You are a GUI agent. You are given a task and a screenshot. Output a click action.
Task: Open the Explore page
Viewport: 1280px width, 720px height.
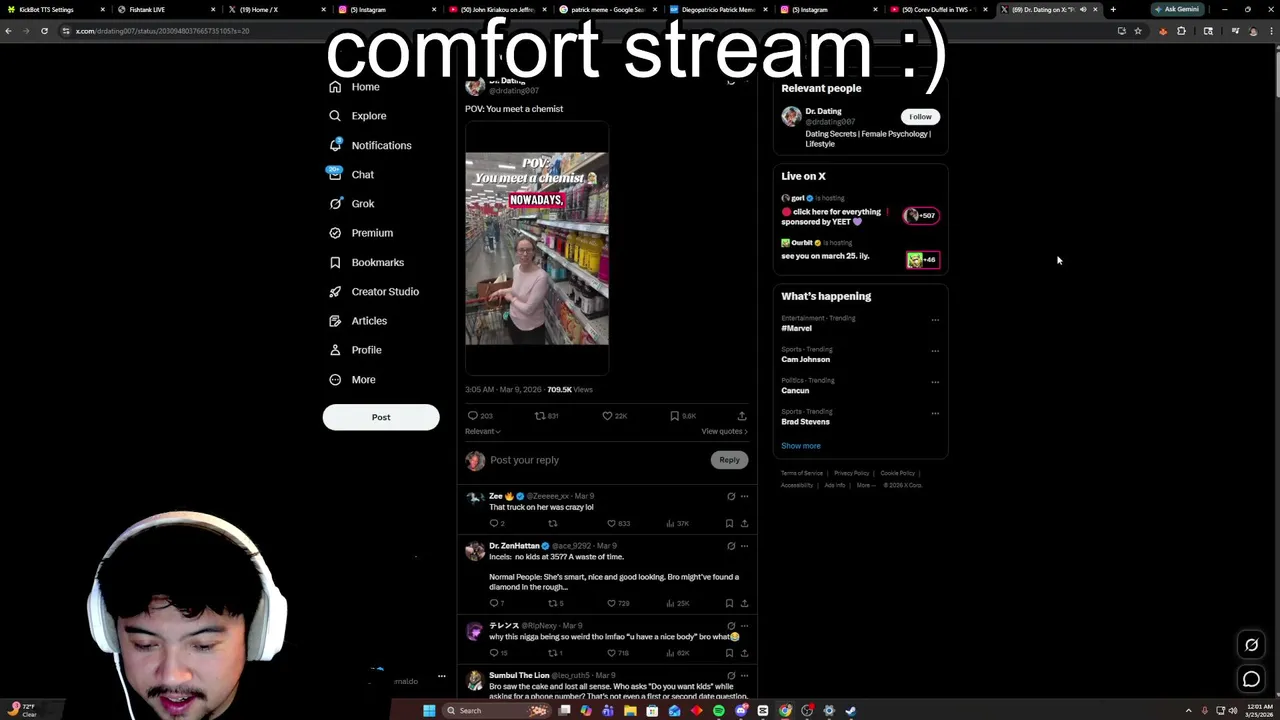(368, 116)
